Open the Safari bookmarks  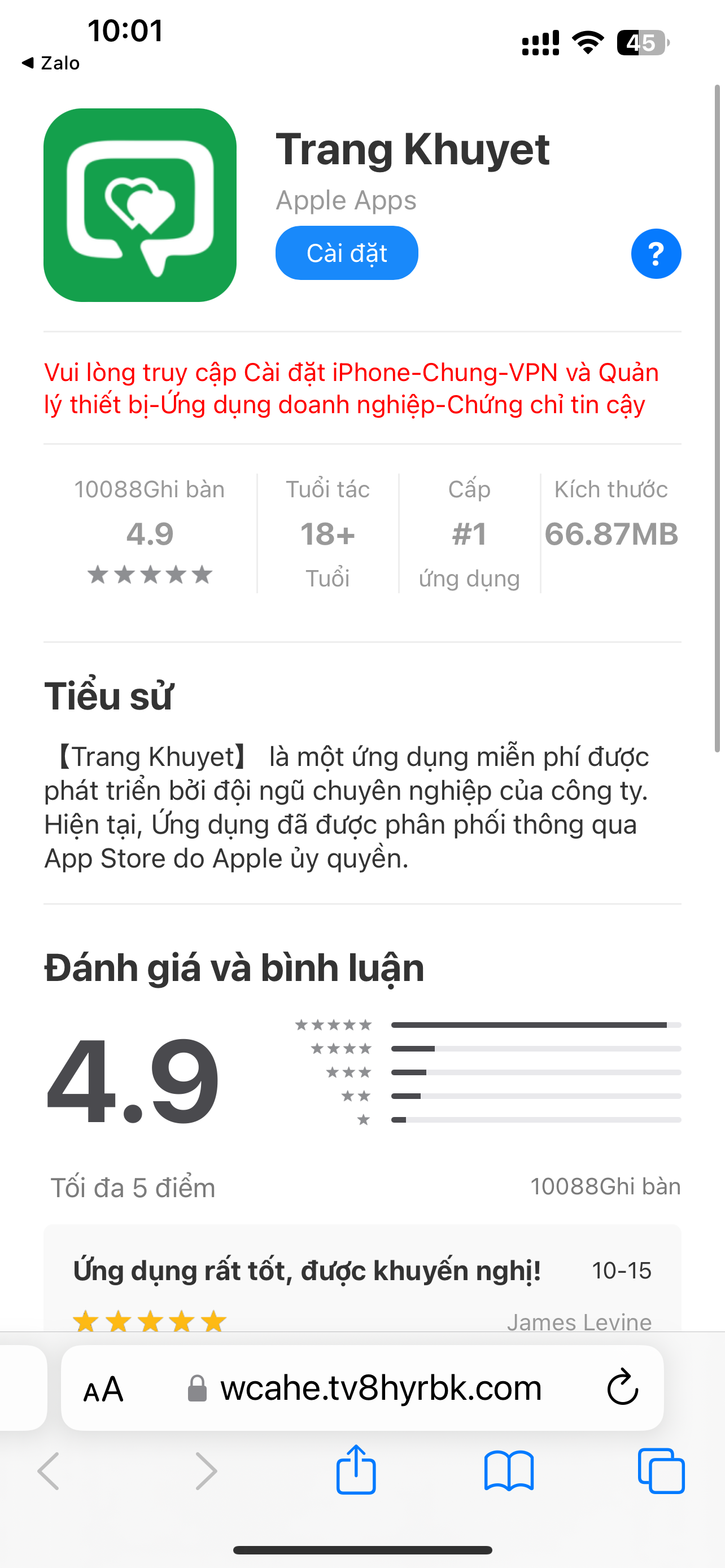509,1470
